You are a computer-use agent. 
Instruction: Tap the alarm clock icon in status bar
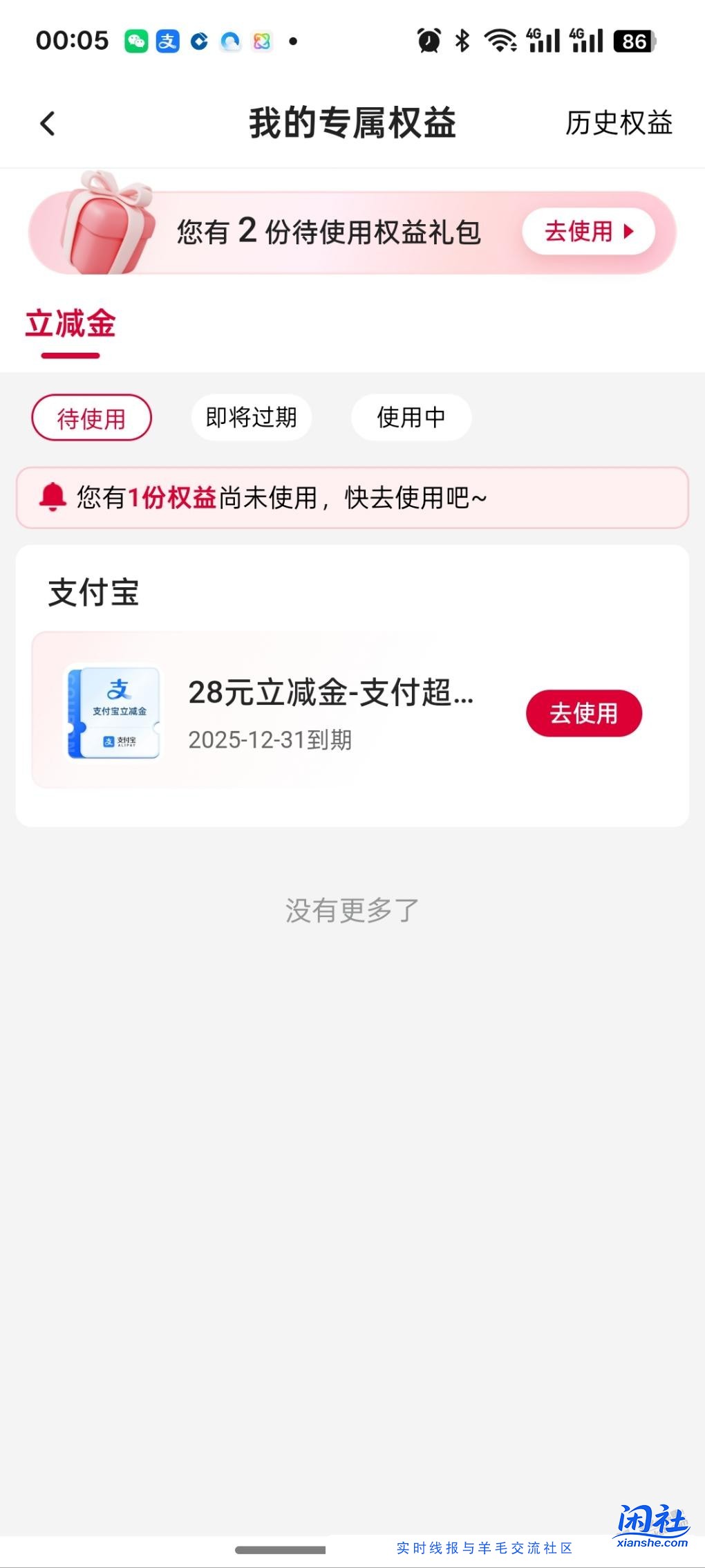429,41
